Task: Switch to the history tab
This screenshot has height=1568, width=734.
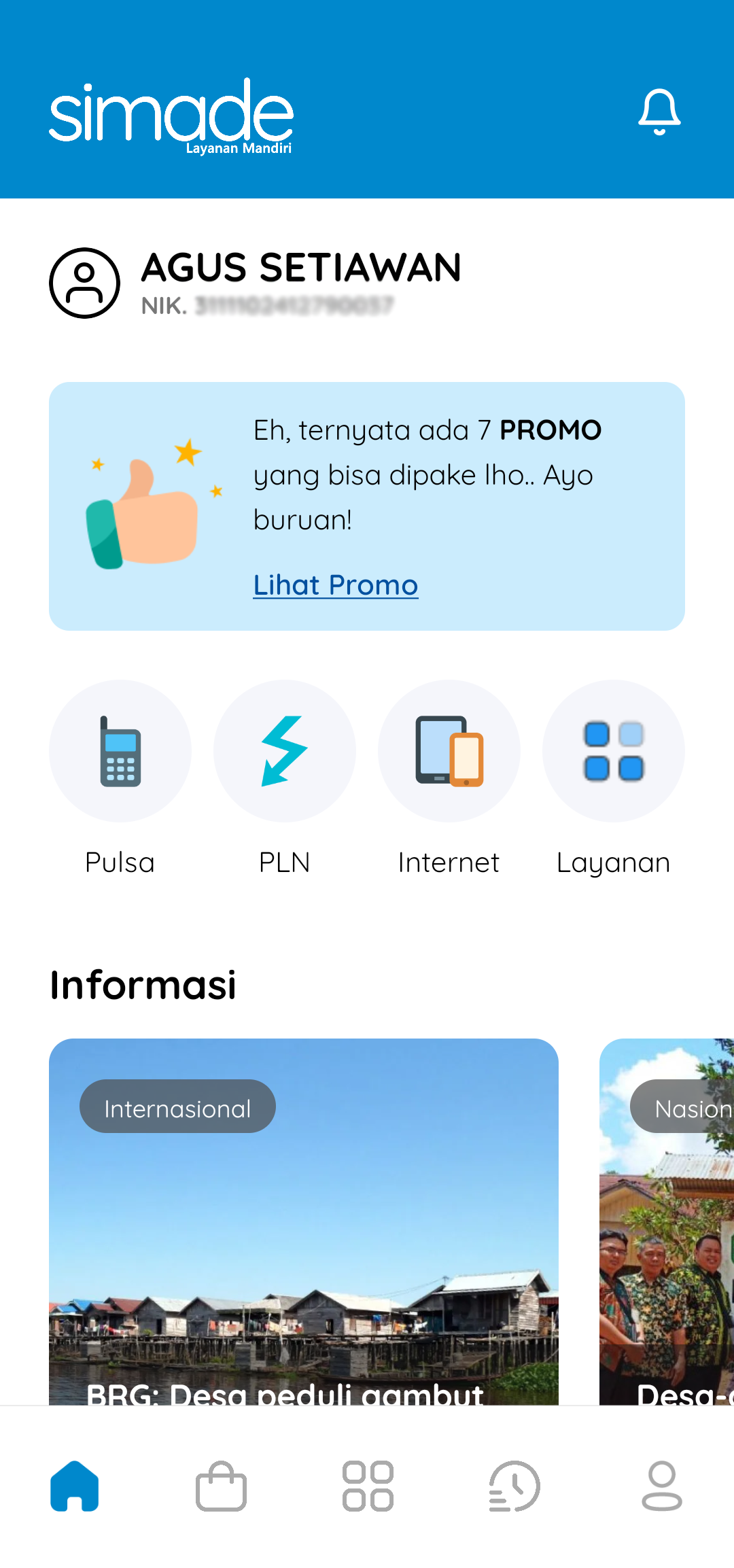Action: point(514,1486)
